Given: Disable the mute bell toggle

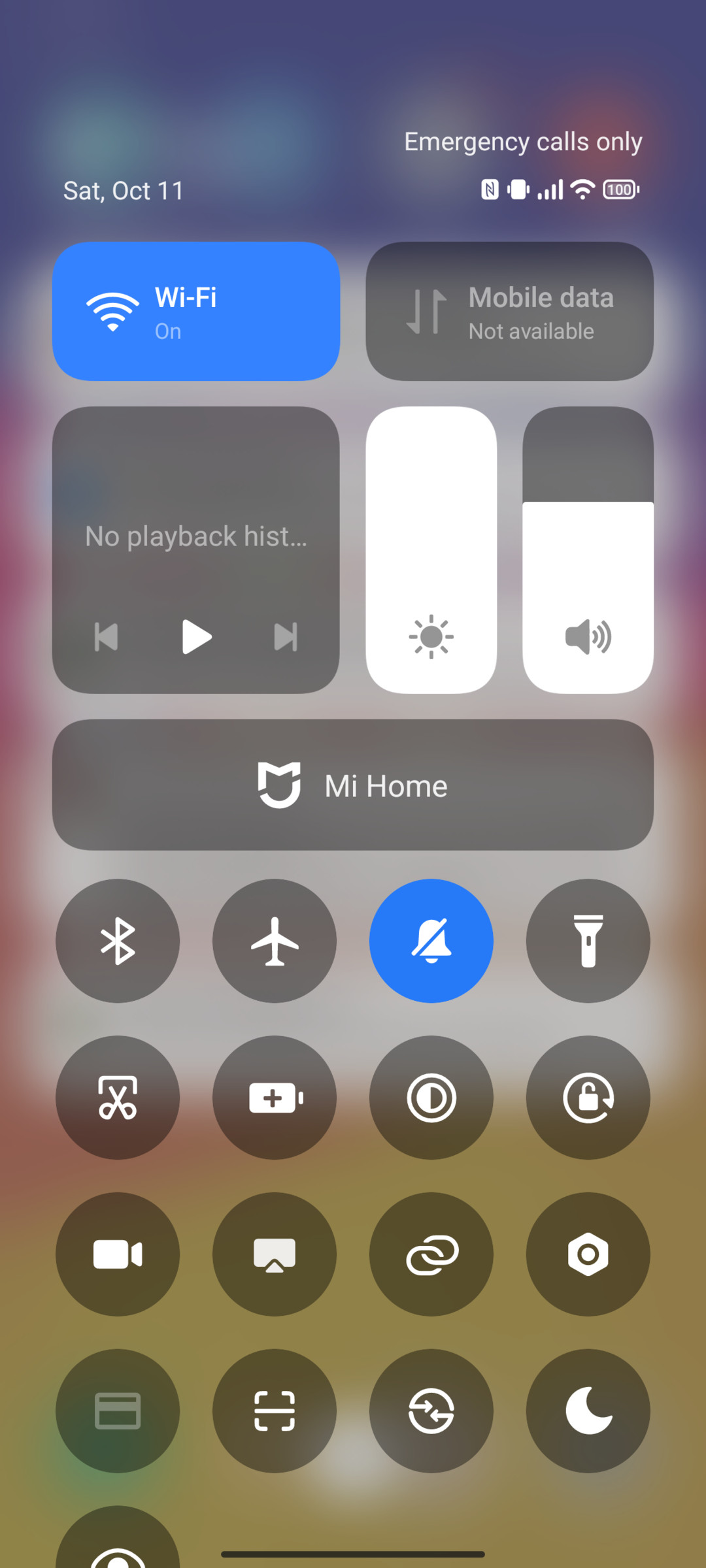Looking at the screenshot, I should [431, 941].
